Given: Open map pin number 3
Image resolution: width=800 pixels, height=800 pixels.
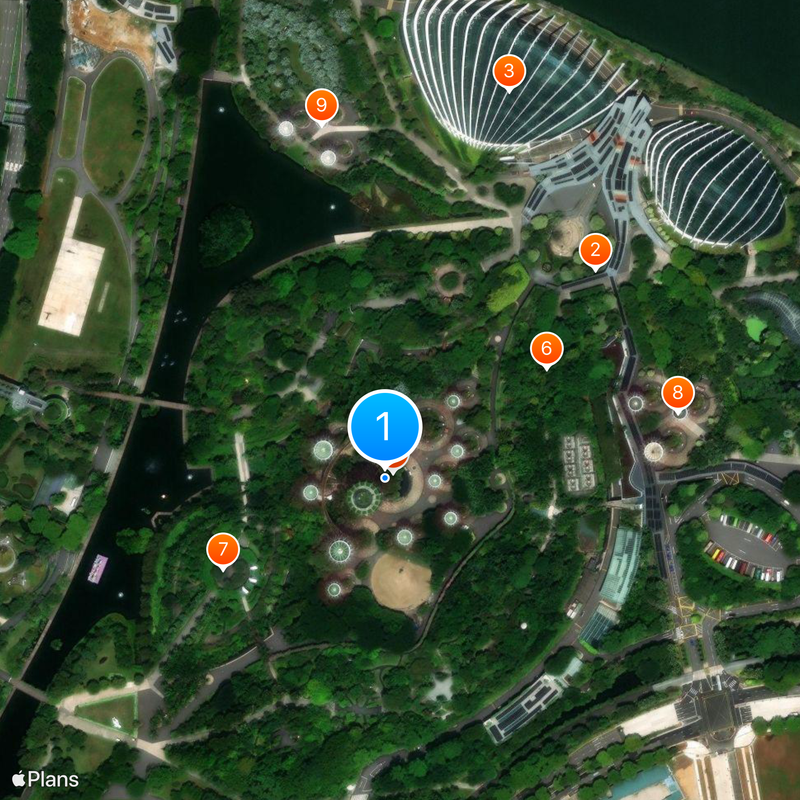Looking at the screenshot, I should [509, 71].
